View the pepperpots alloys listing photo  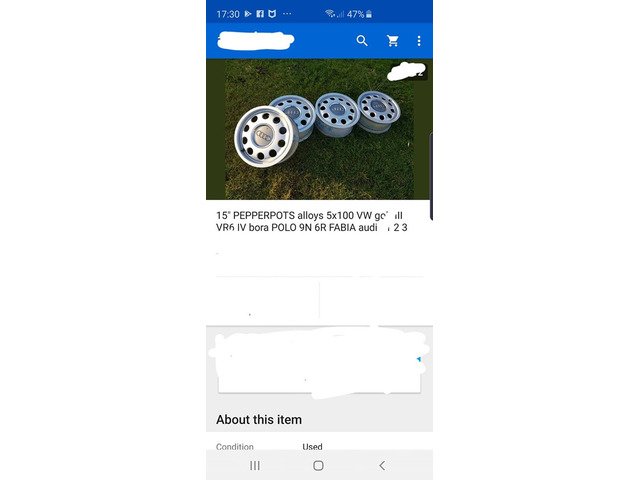(x=318, y=130)
